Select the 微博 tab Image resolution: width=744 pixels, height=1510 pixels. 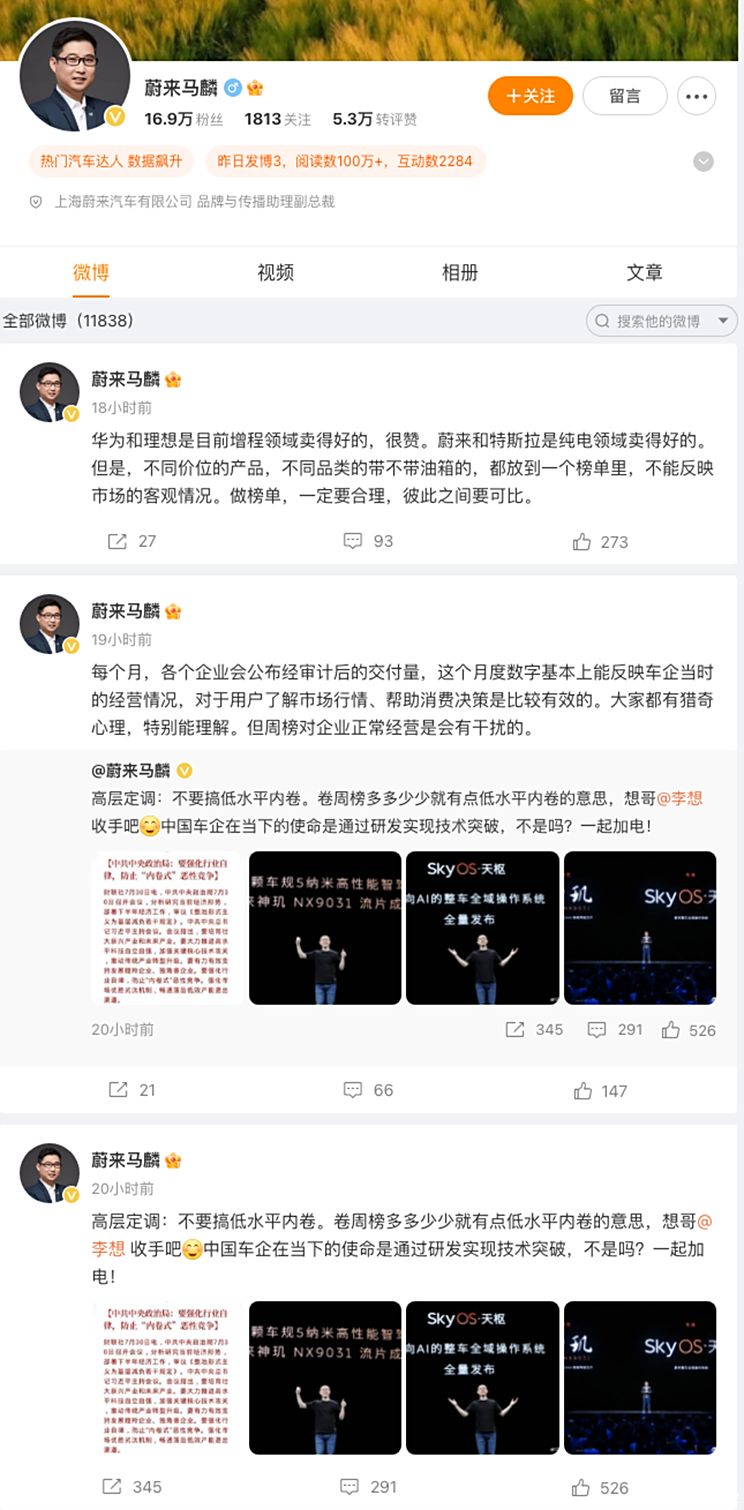[91, 272]
